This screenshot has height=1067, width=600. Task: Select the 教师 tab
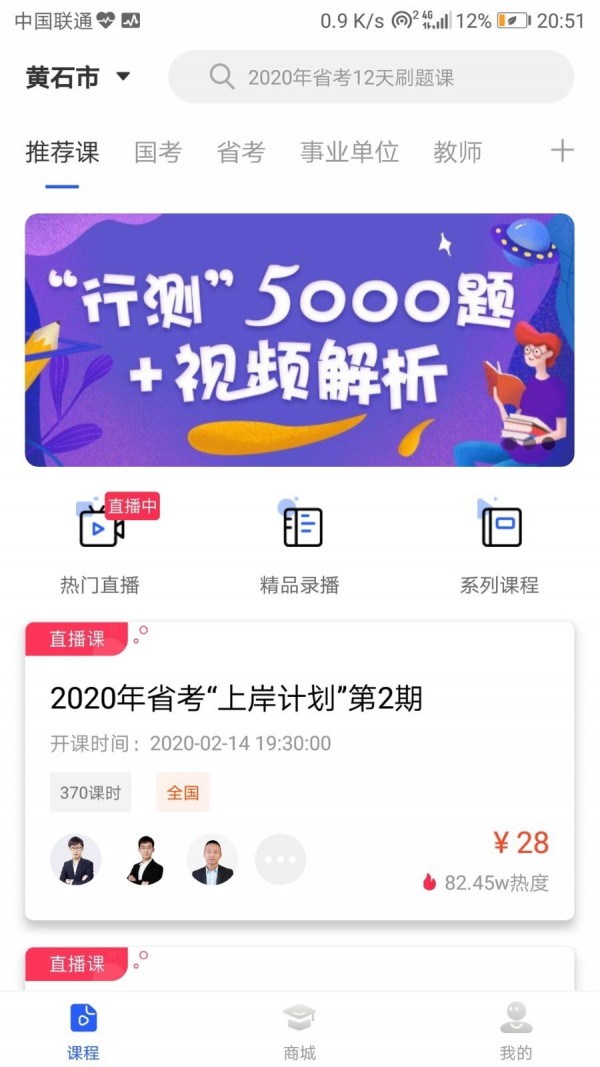[457, 152]
